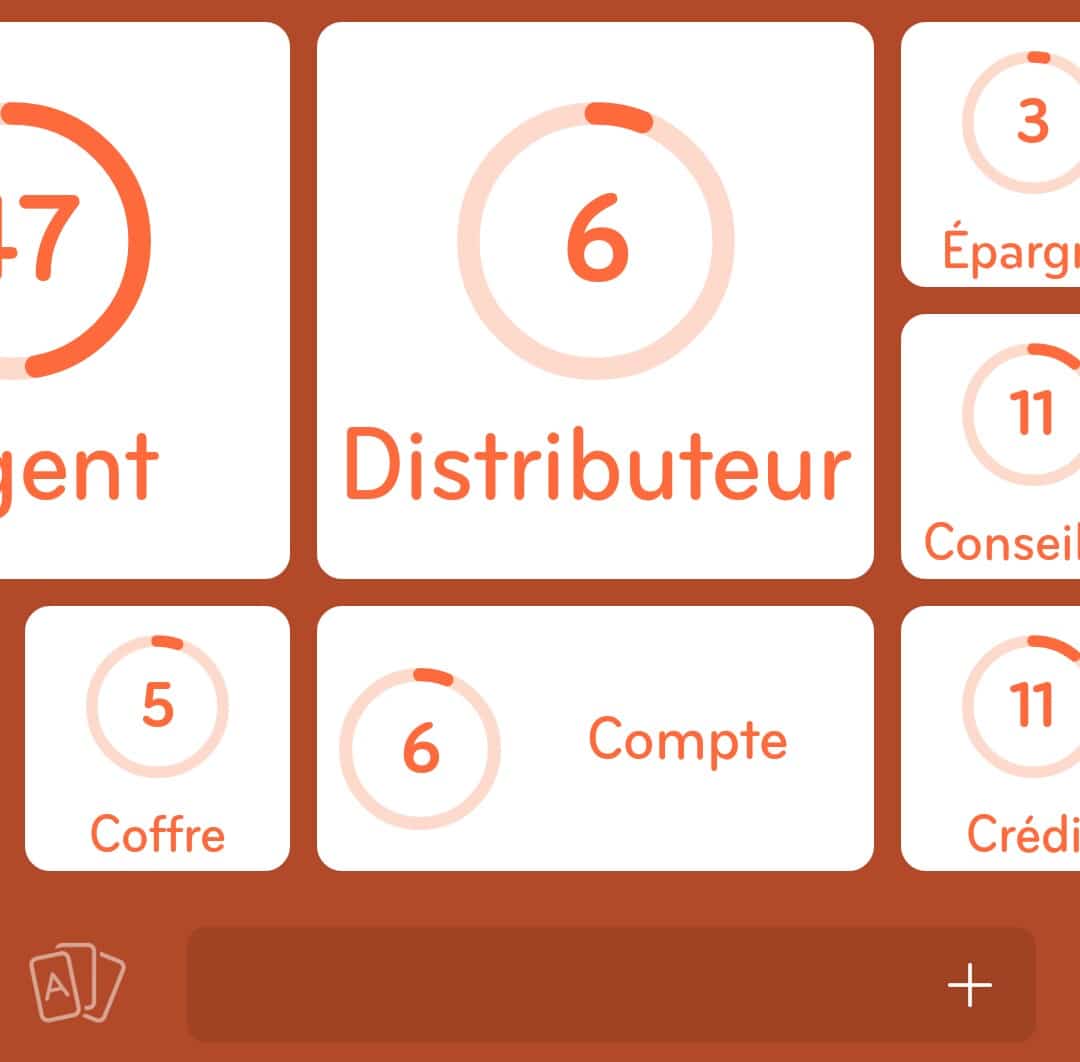Select the Coffre answer tile
Screen dimensions: 1080x1062
click(157, 738)
